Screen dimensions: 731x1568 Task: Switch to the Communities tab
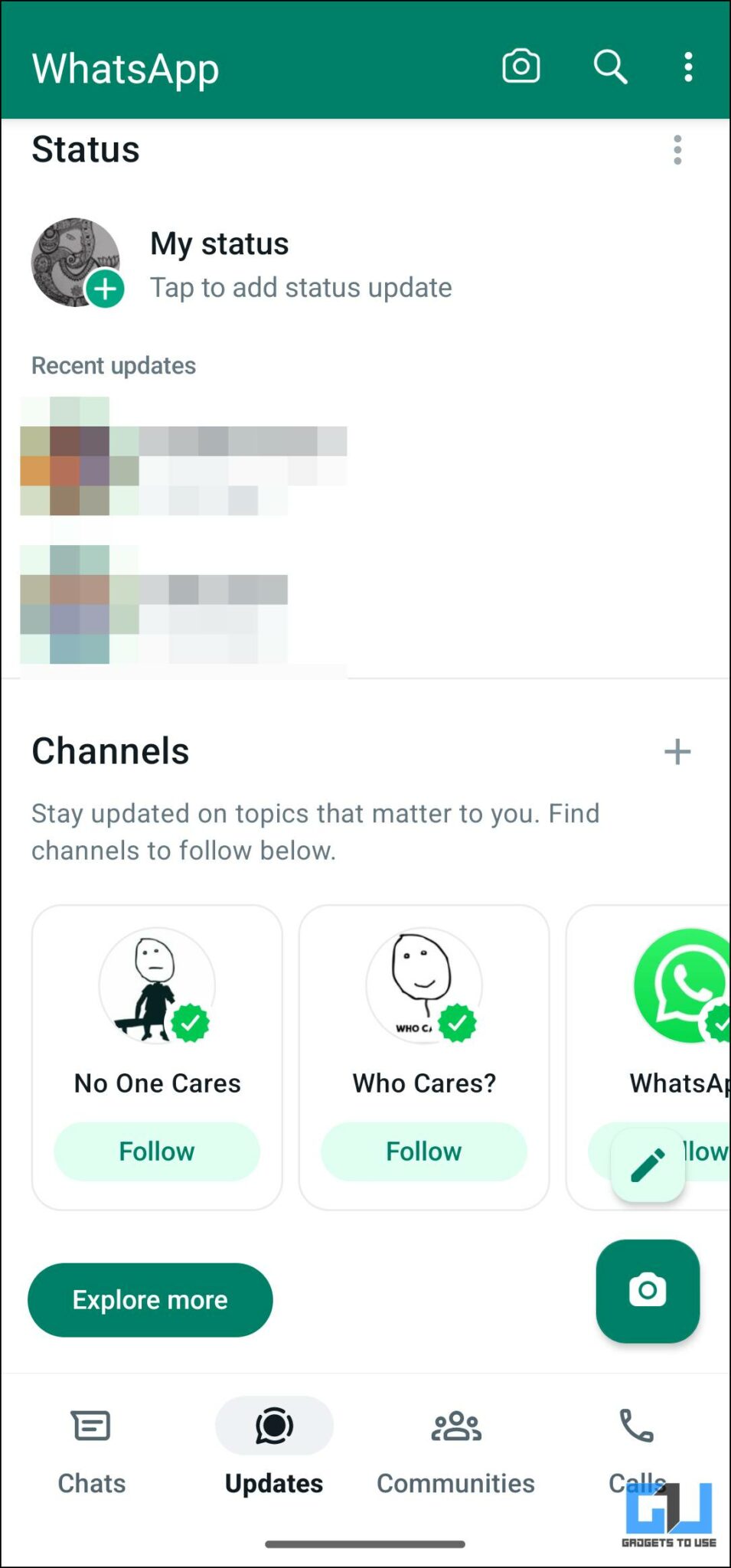(x=455, y=1447)
